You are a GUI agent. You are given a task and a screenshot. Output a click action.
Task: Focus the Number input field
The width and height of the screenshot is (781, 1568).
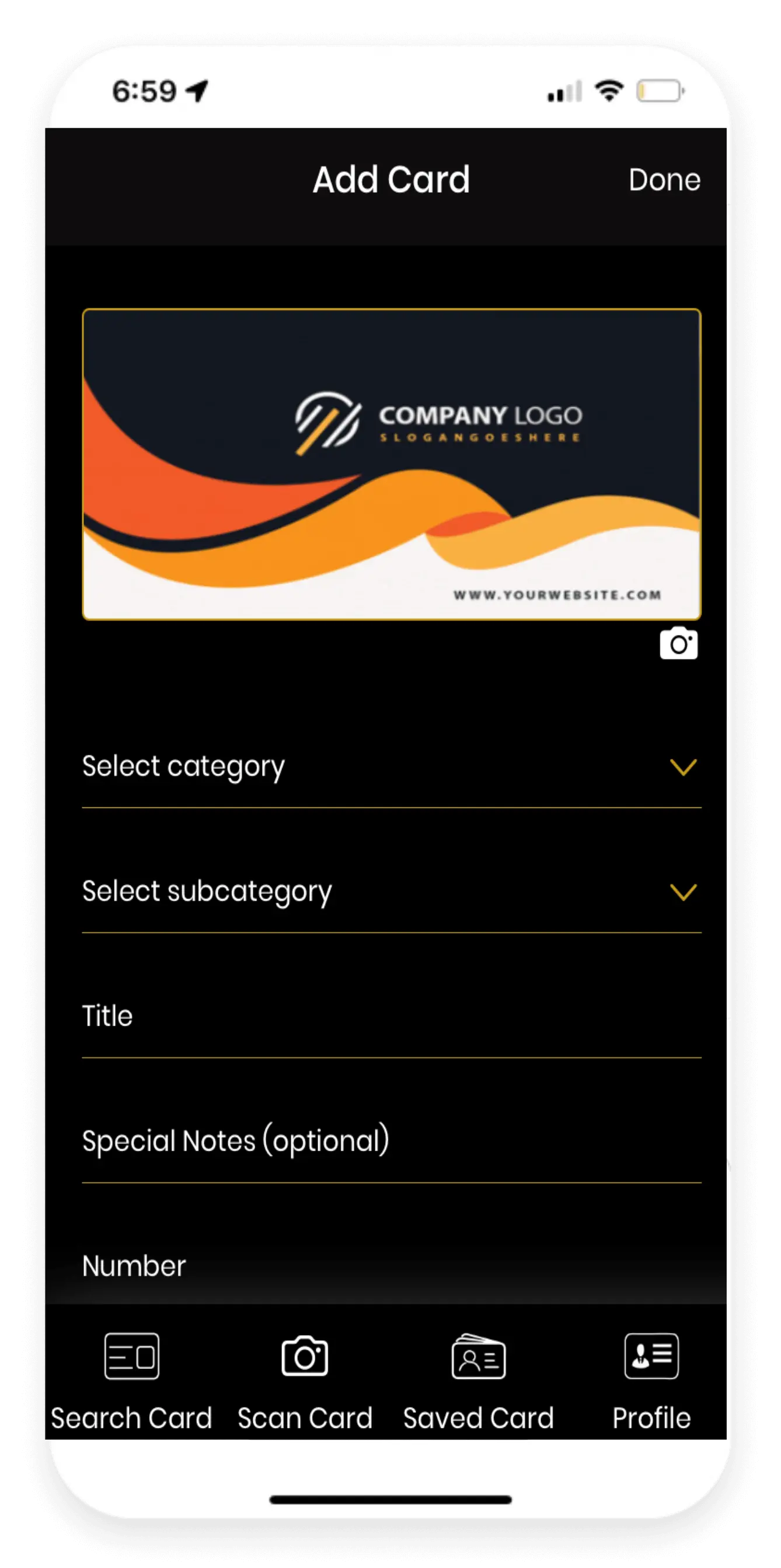point(391,1266)
